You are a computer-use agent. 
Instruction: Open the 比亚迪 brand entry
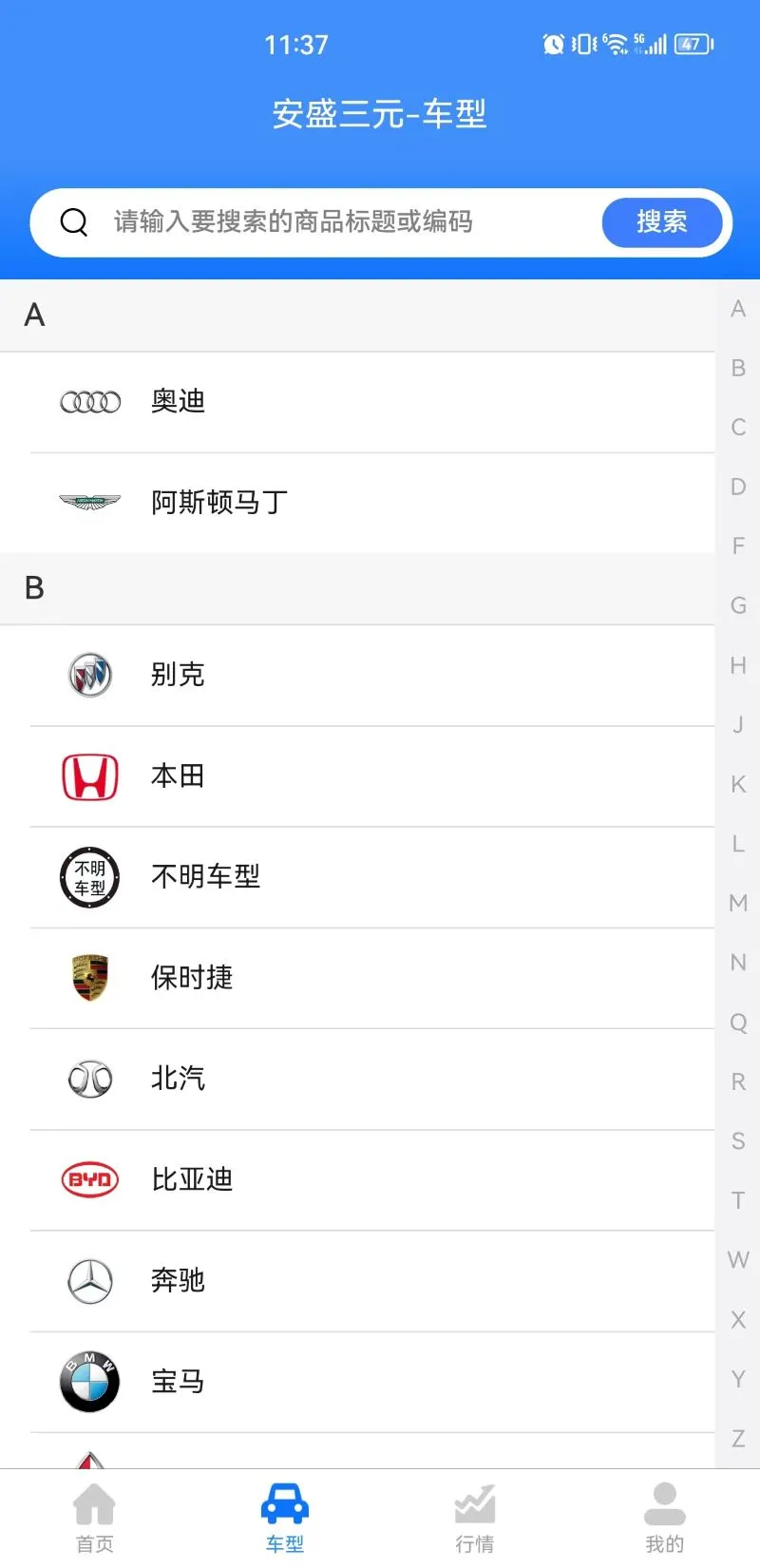click(x=192, y=1179)
